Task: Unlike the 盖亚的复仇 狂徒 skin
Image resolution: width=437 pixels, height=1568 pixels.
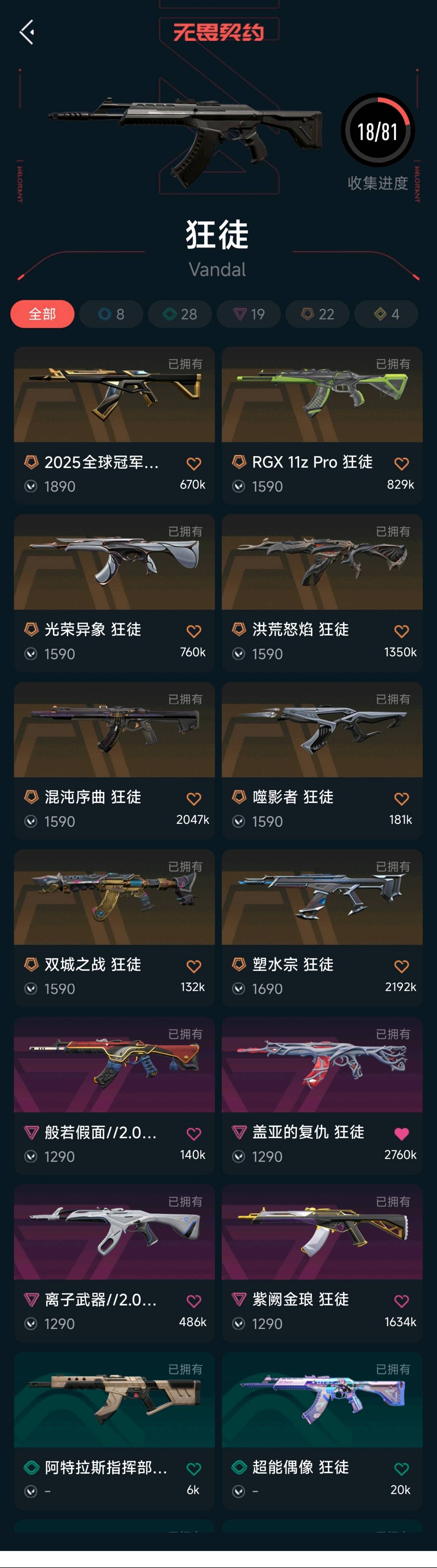Action: point(401,1133)
